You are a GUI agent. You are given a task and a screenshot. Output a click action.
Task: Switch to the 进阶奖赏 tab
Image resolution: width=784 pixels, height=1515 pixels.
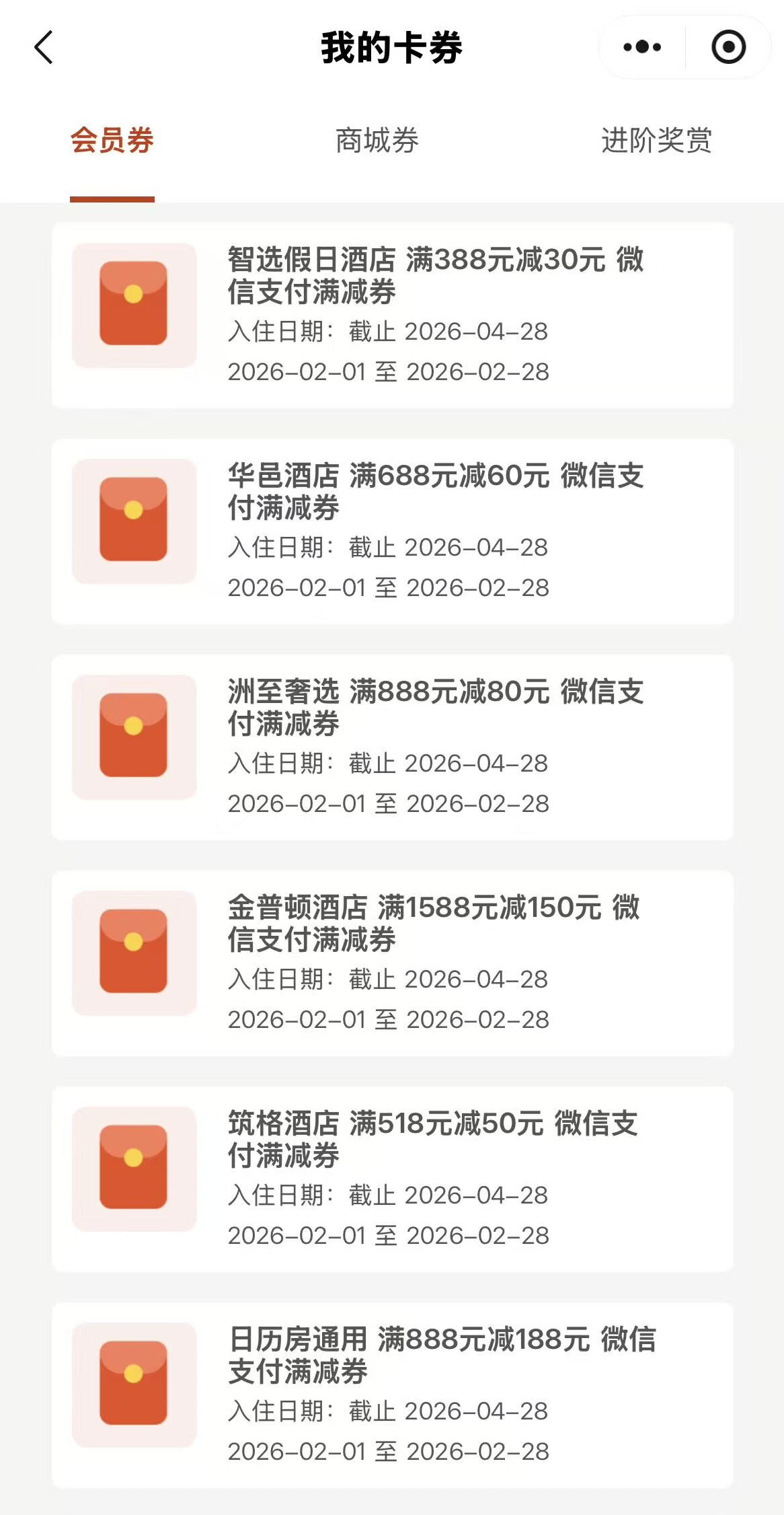tap(656, 141)
